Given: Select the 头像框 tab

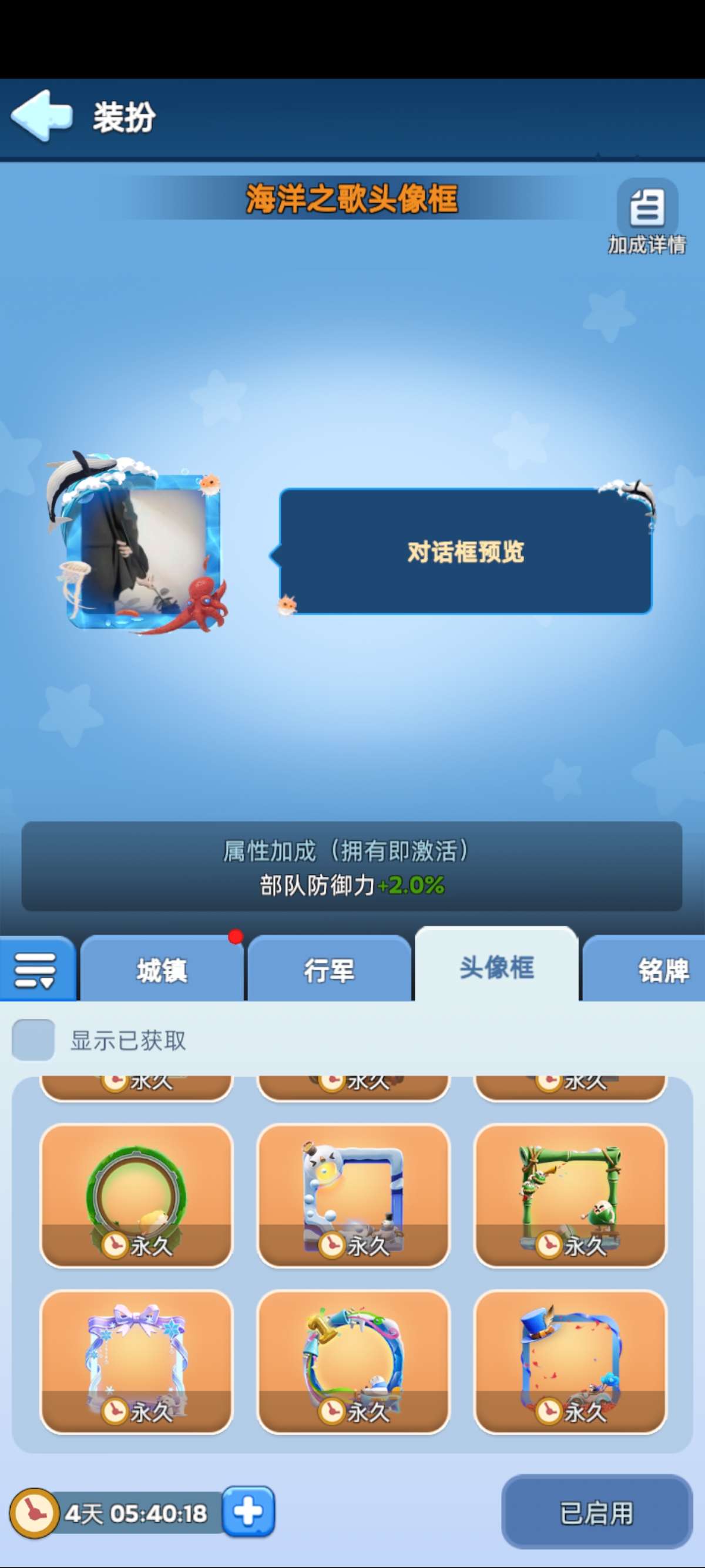Looking at the screenshot, I should pos(496,967).
